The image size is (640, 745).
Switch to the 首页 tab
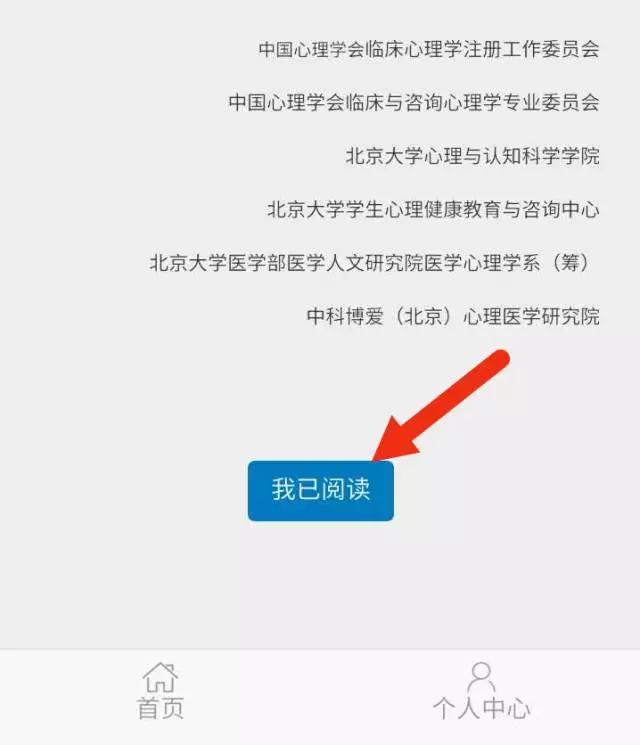pos(160,692)
